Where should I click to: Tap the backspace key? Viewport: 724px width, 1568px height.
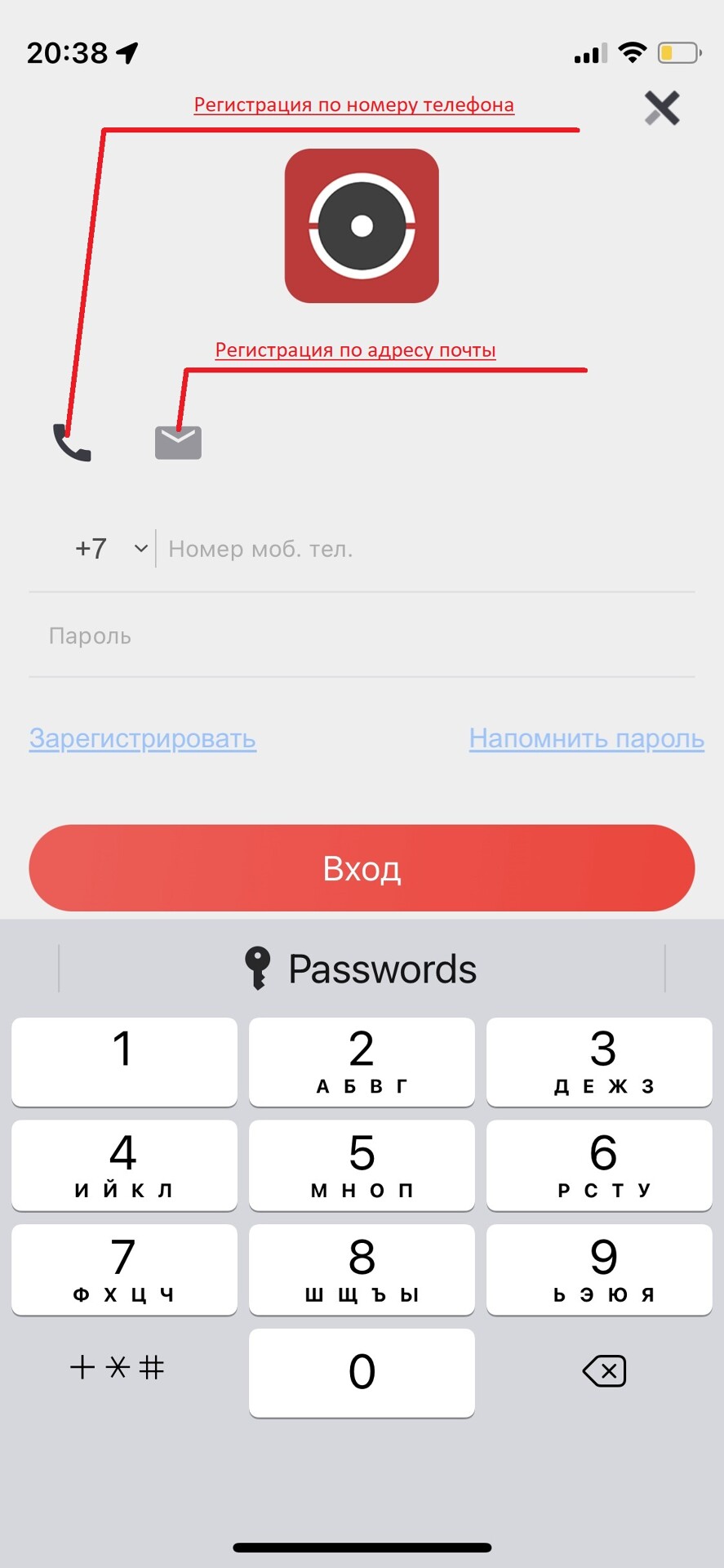click(x=604, y=1371)
